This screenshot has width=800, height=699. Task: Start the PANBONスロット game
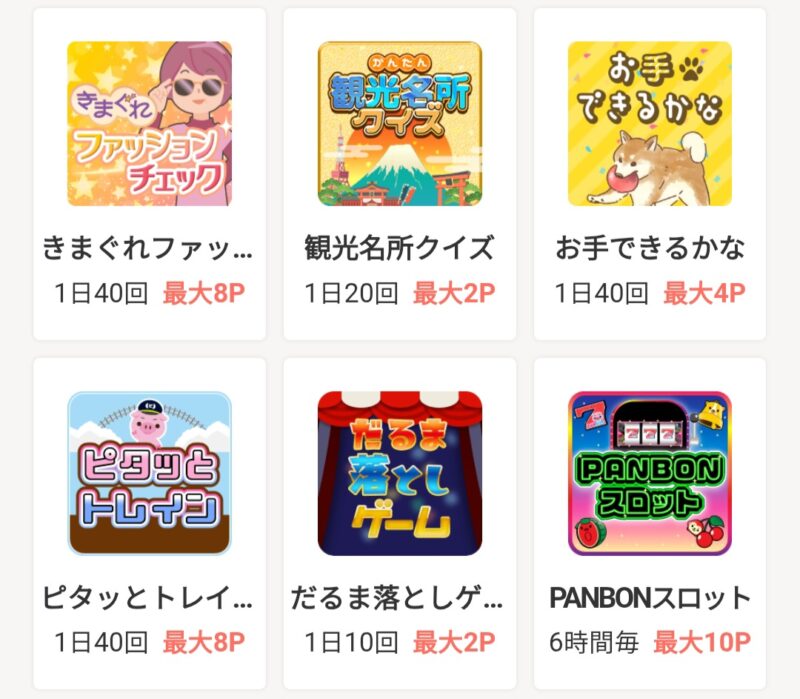(x=649, y=474)
